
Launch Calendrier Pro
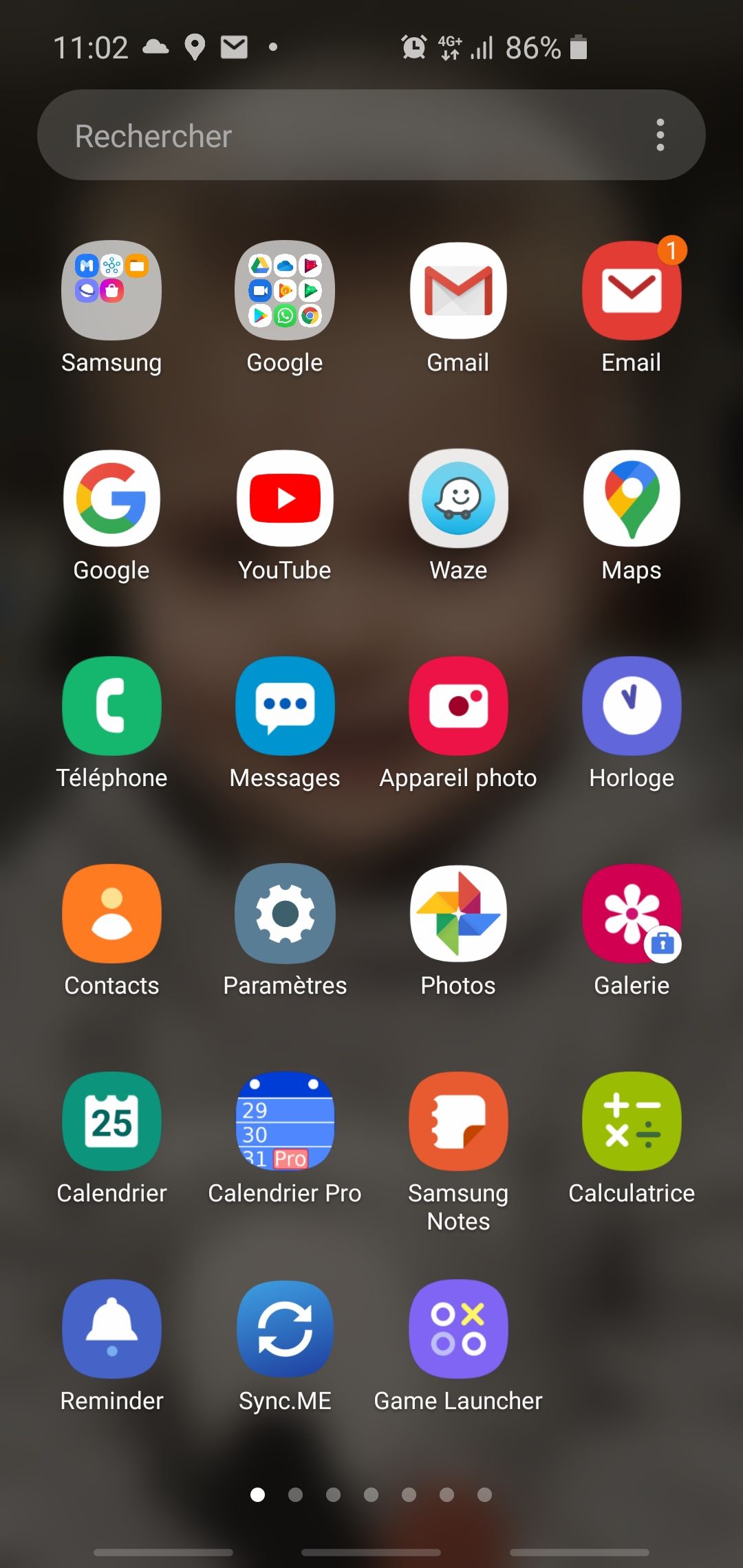click(284, 1121)
